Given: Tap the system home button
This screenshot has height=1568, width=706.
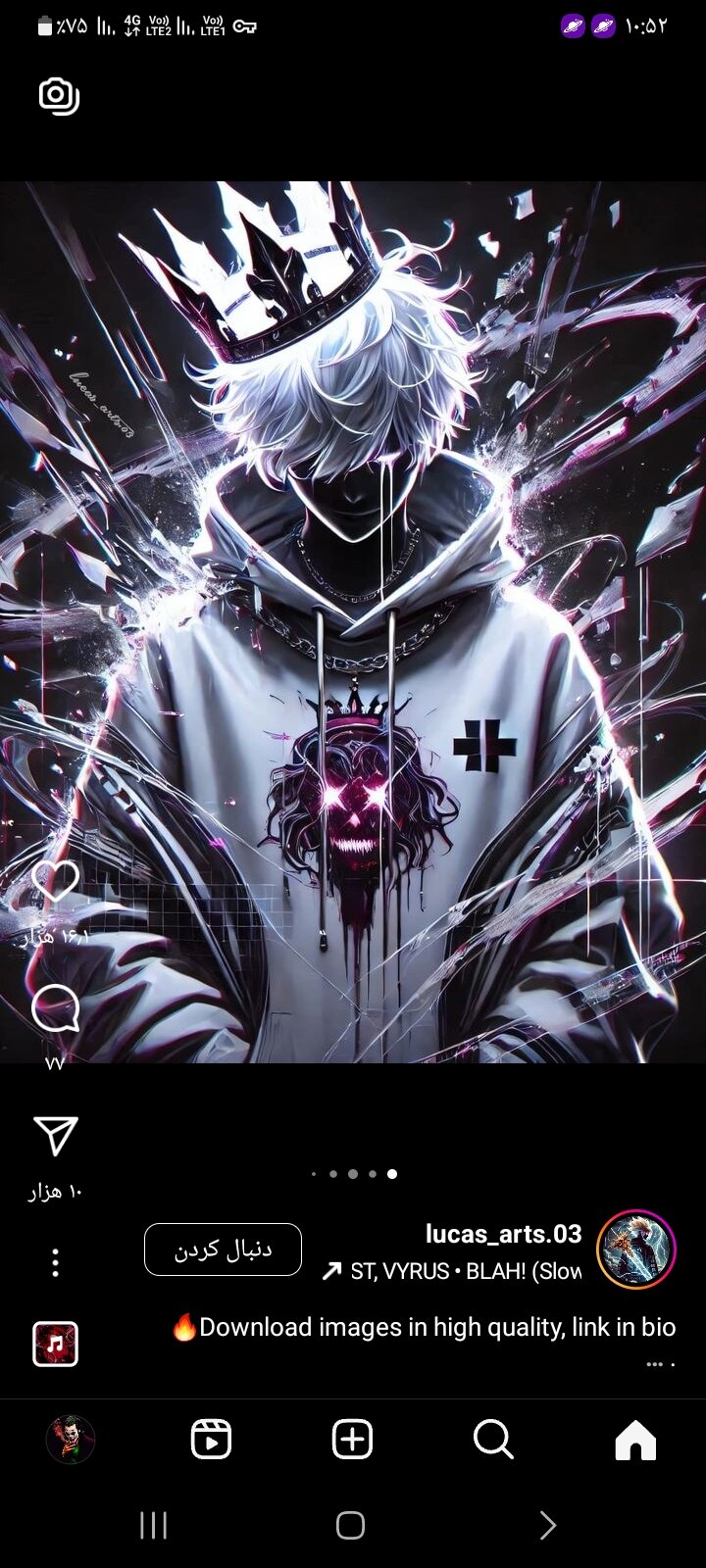Looking at the screenshot, I should (x=350, y=1525).
